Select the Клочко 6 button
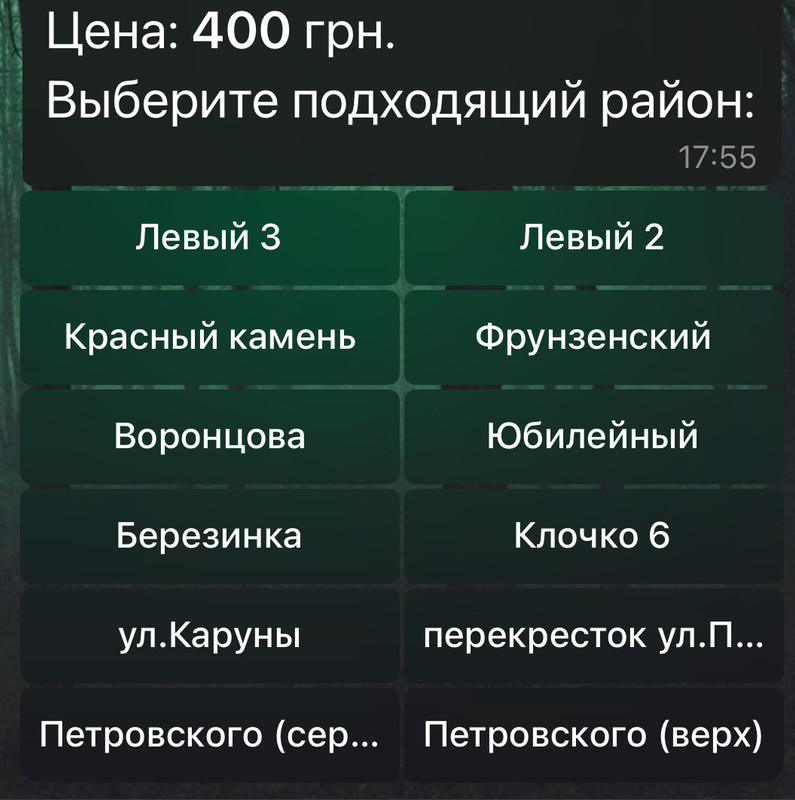Viewport: 795px width, 800px height. (x=592, y=536)
